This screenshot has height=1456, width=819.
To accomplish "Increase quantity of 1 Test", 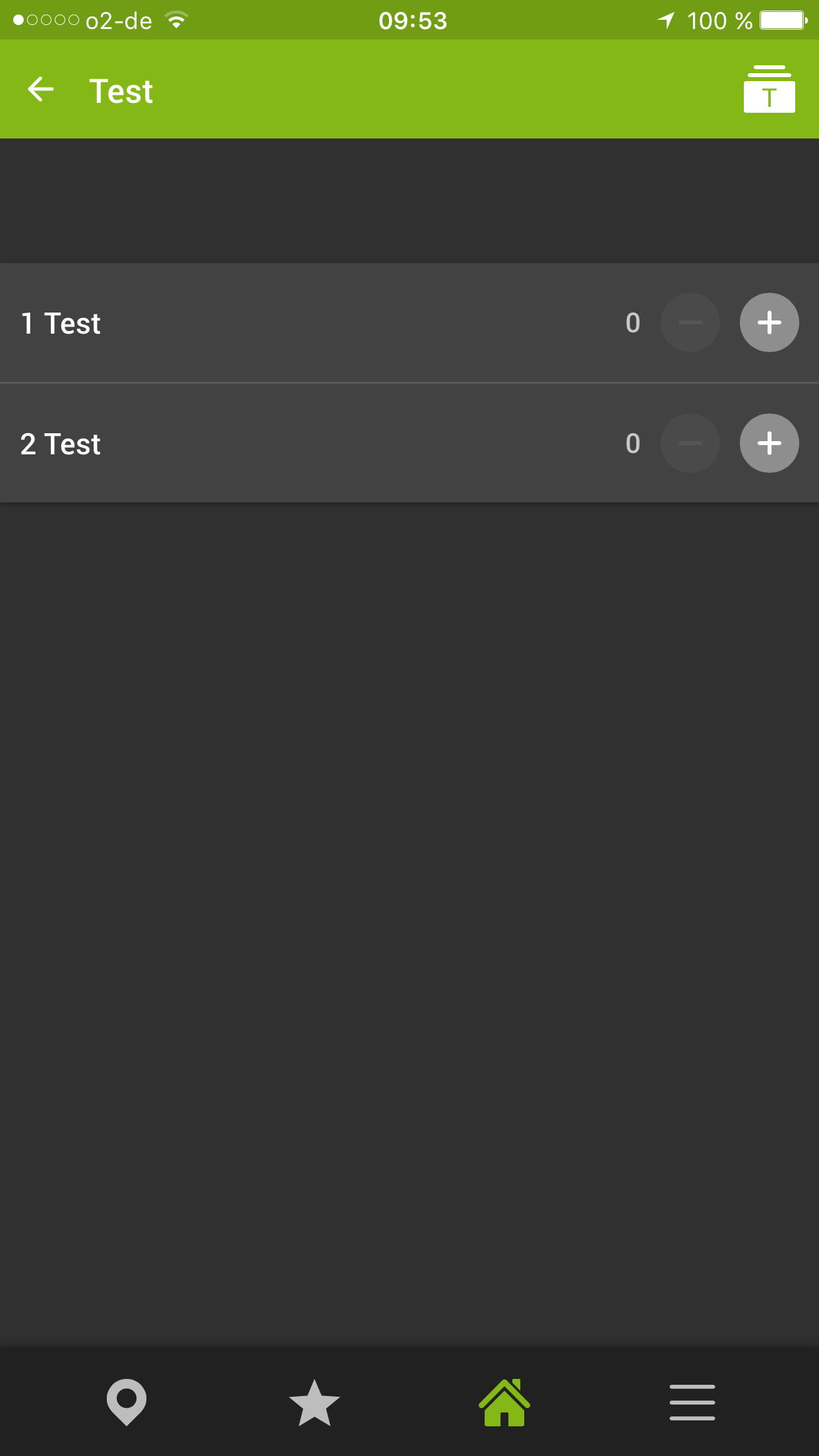I will 769,322.
